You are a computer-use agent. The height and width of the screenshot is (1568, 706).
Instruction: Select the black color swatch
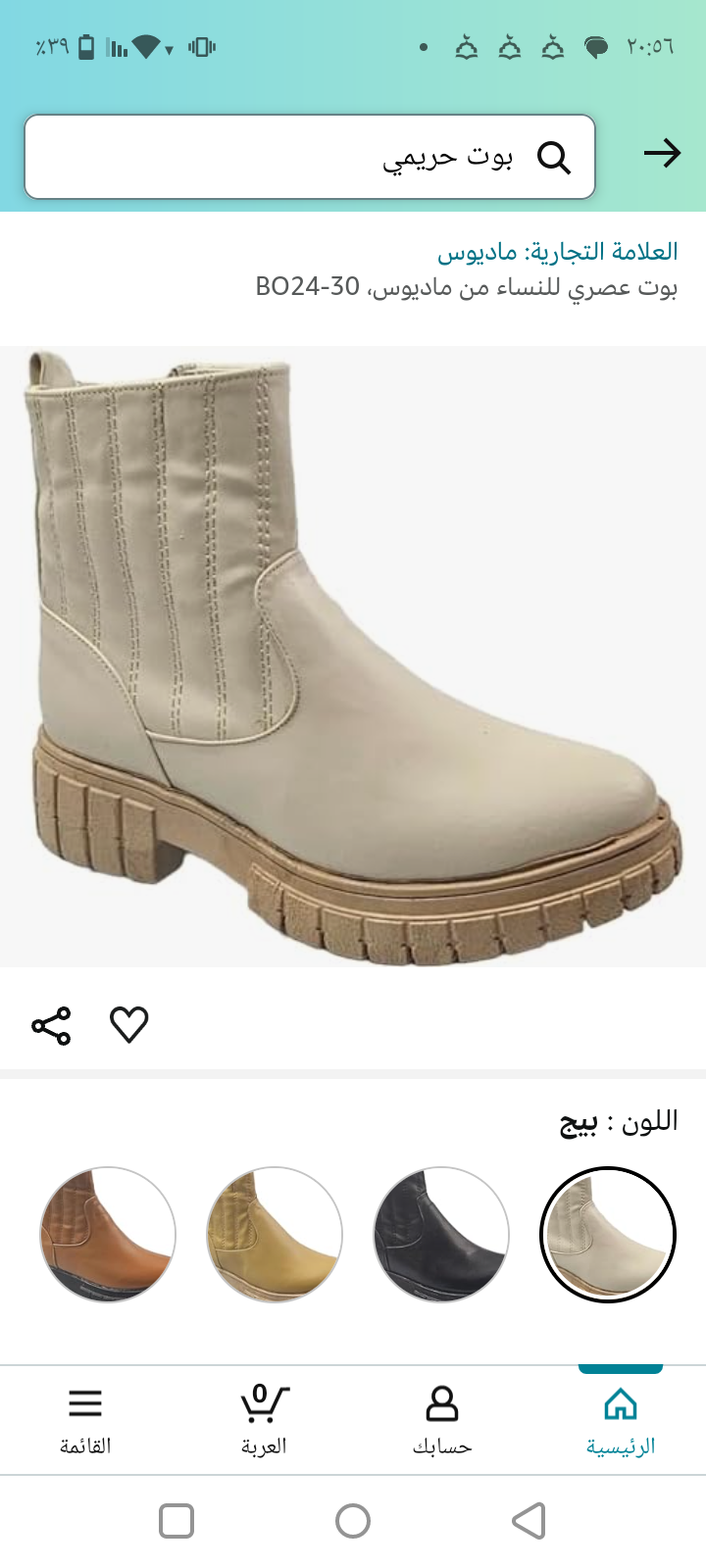441,1235
